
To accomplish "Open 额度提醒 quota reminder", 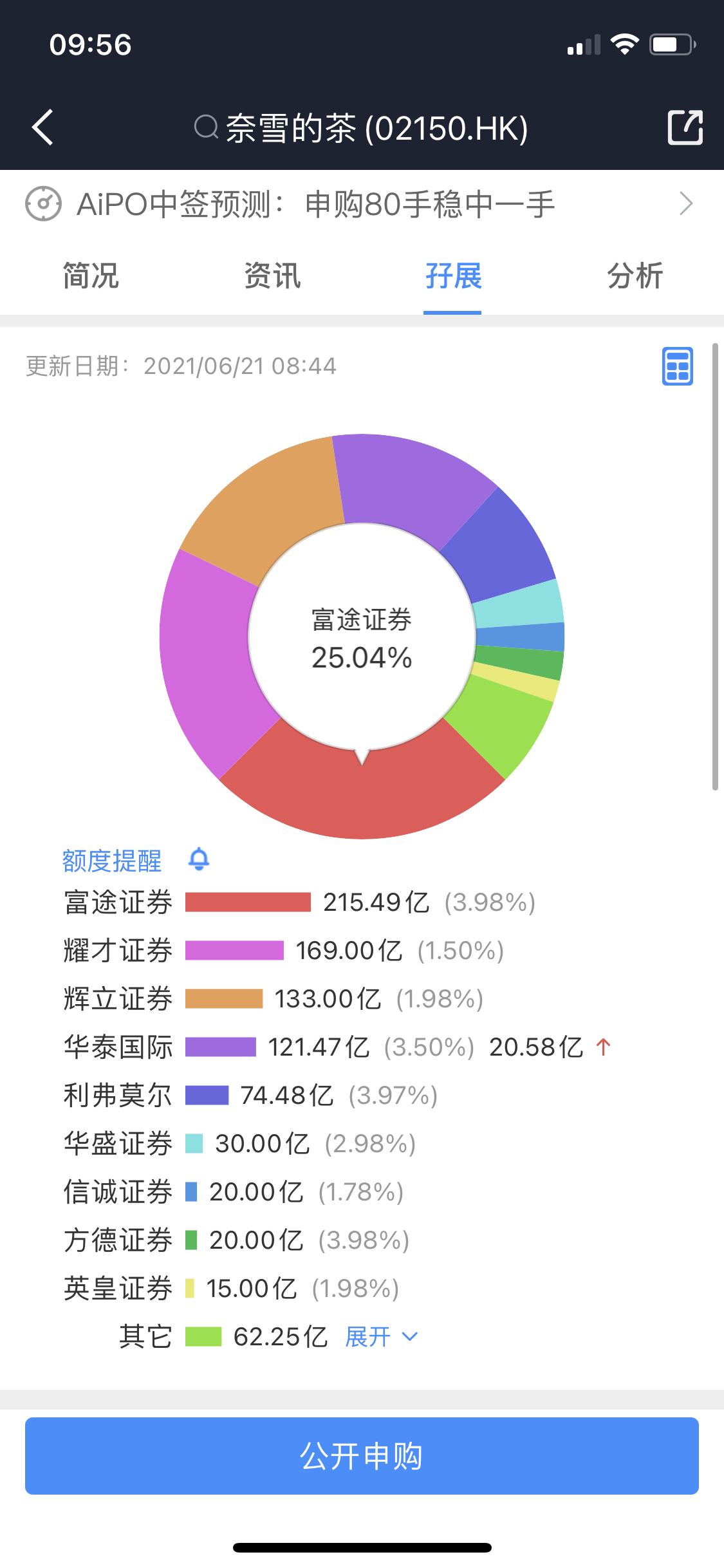I will tap(135, 860).
